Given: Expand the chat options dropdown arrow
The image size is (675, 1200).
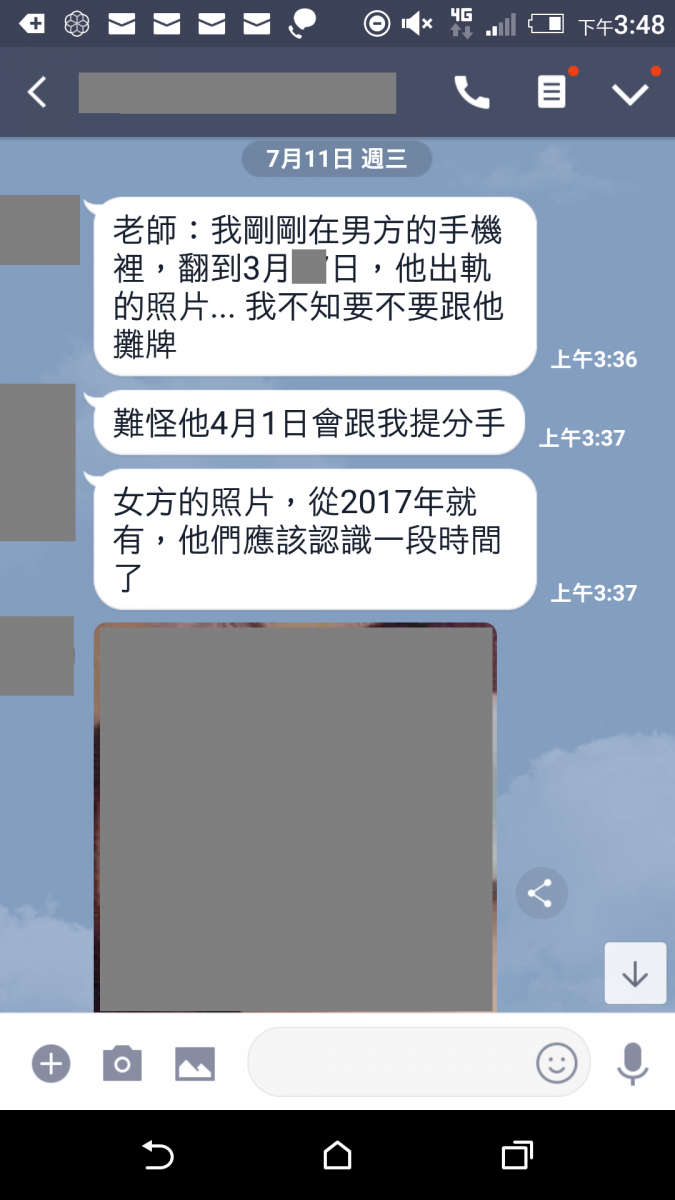Looking at the screenshot, I should 630,93.
